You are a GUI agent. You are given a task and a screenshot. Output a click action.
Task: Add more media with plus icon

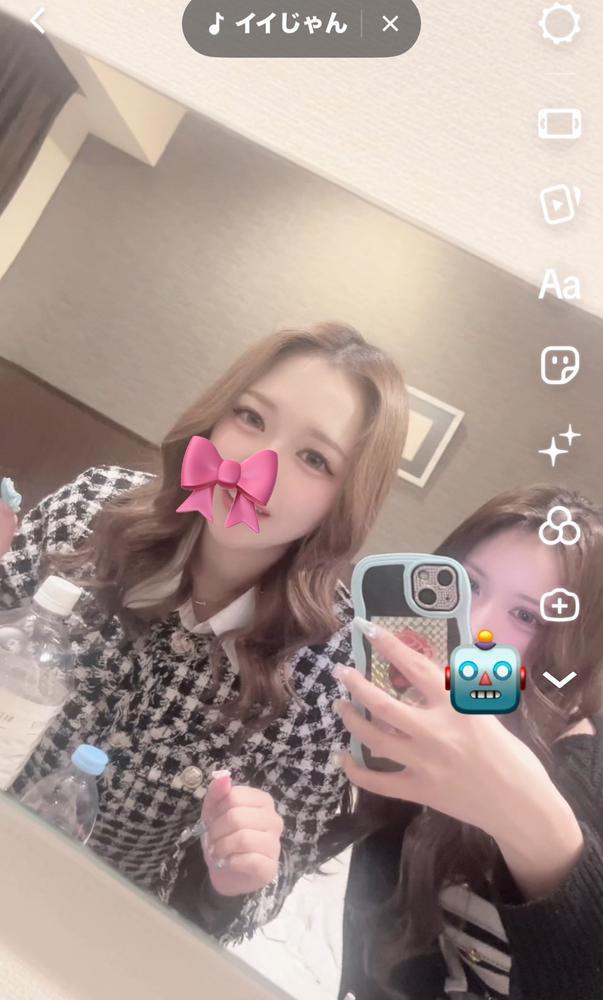click(559, 605)
